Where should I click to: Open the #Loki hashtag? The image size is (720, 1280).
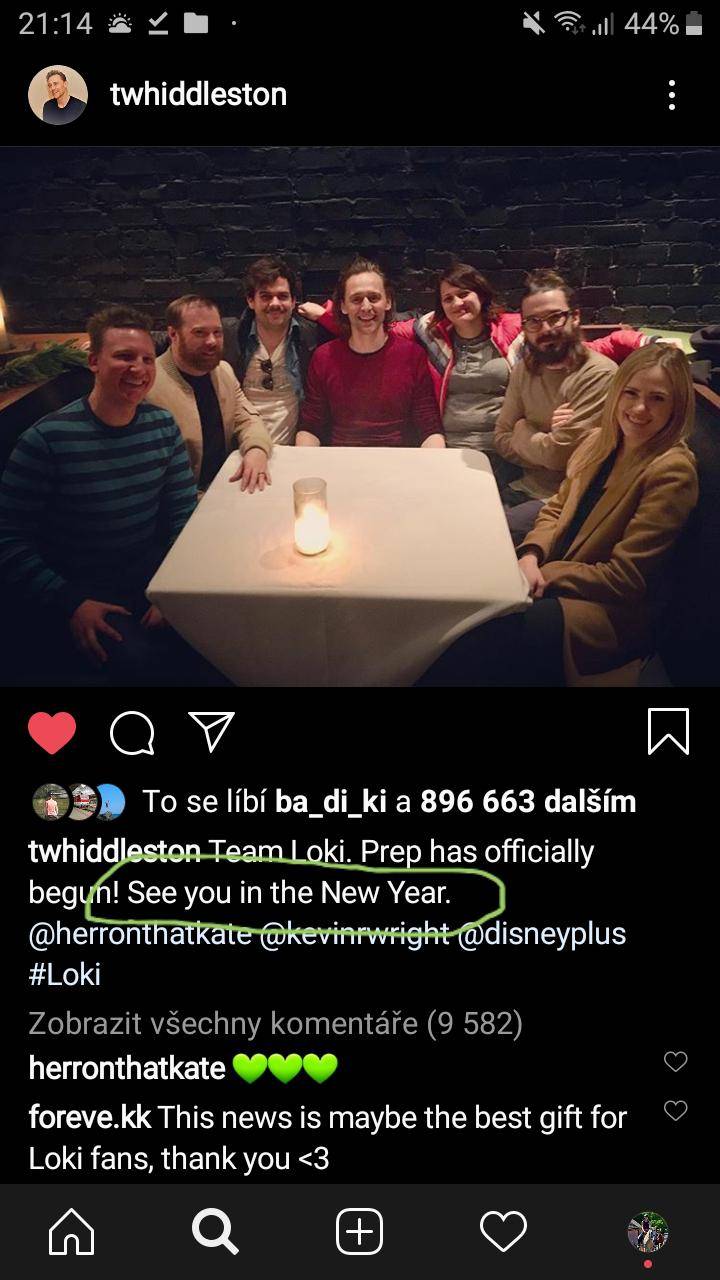click(x=65, y=975)
